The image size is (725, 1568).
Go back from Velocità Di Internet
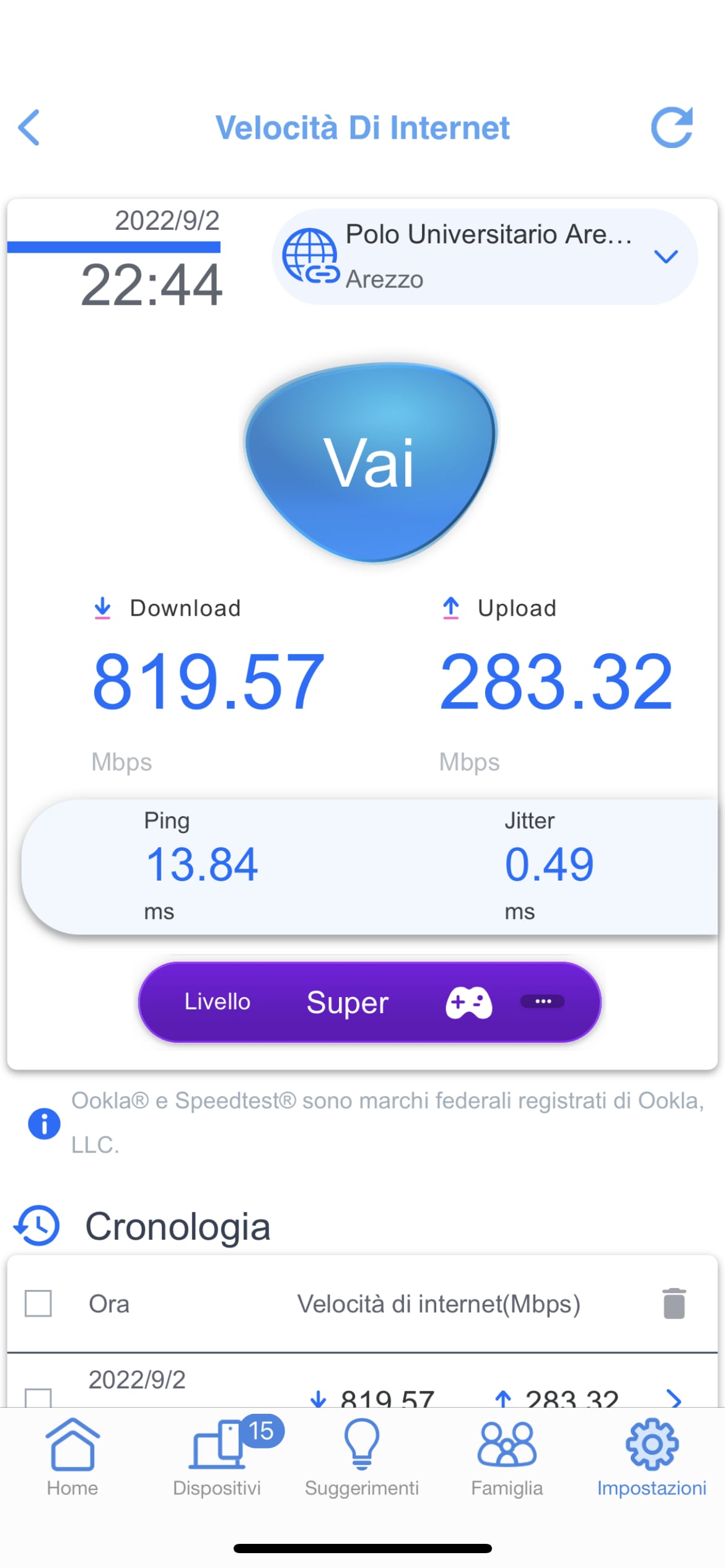(29, 128)
